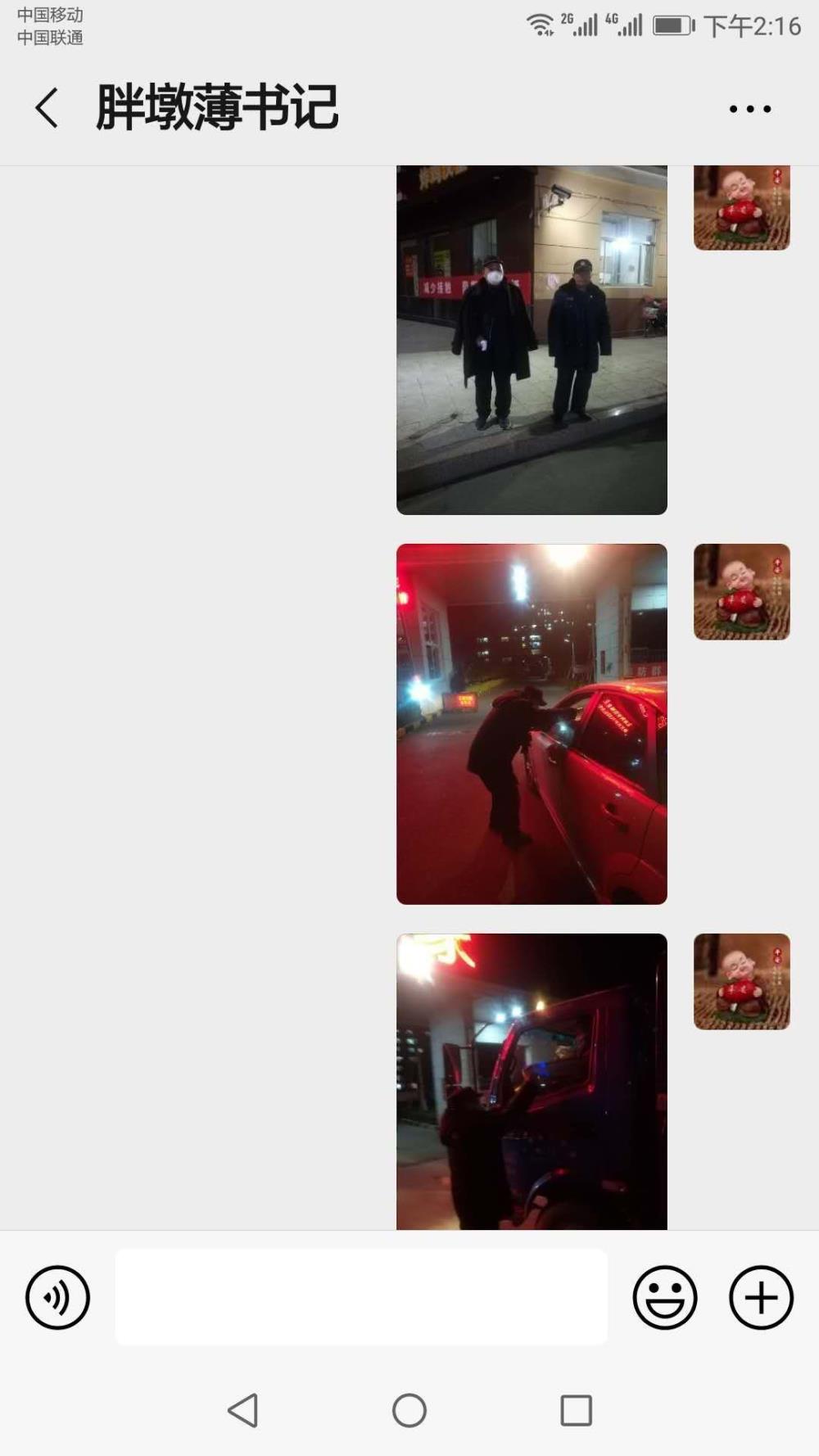View photo of the person leaning into a red car
Image resolution: width=819 pixels, height=1456 pixels.
[532, 724]
